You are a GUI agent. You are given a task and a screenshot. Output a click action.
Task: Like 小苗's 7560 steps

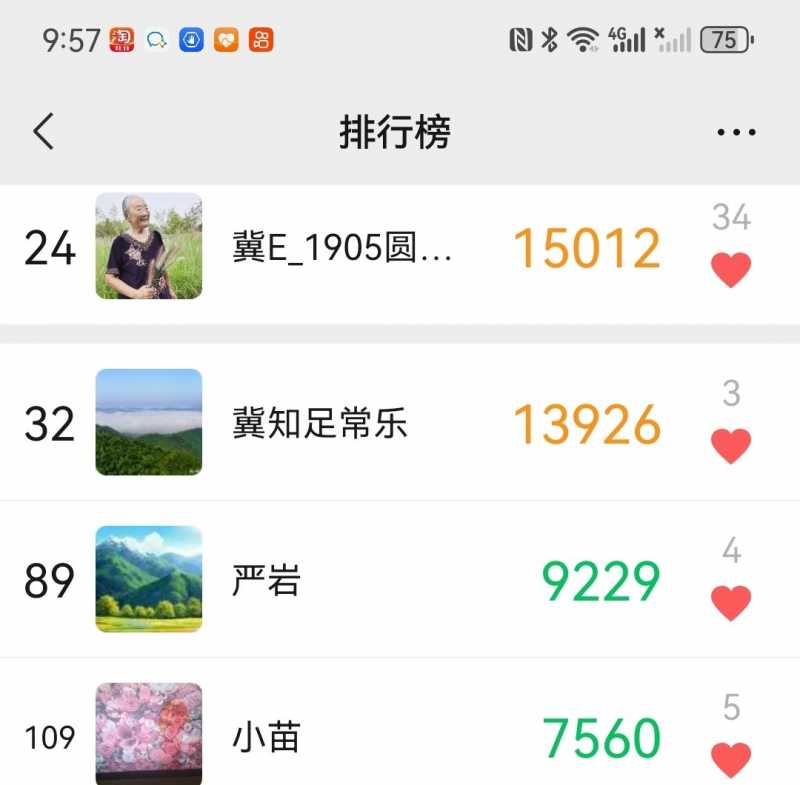click(731, 759)
